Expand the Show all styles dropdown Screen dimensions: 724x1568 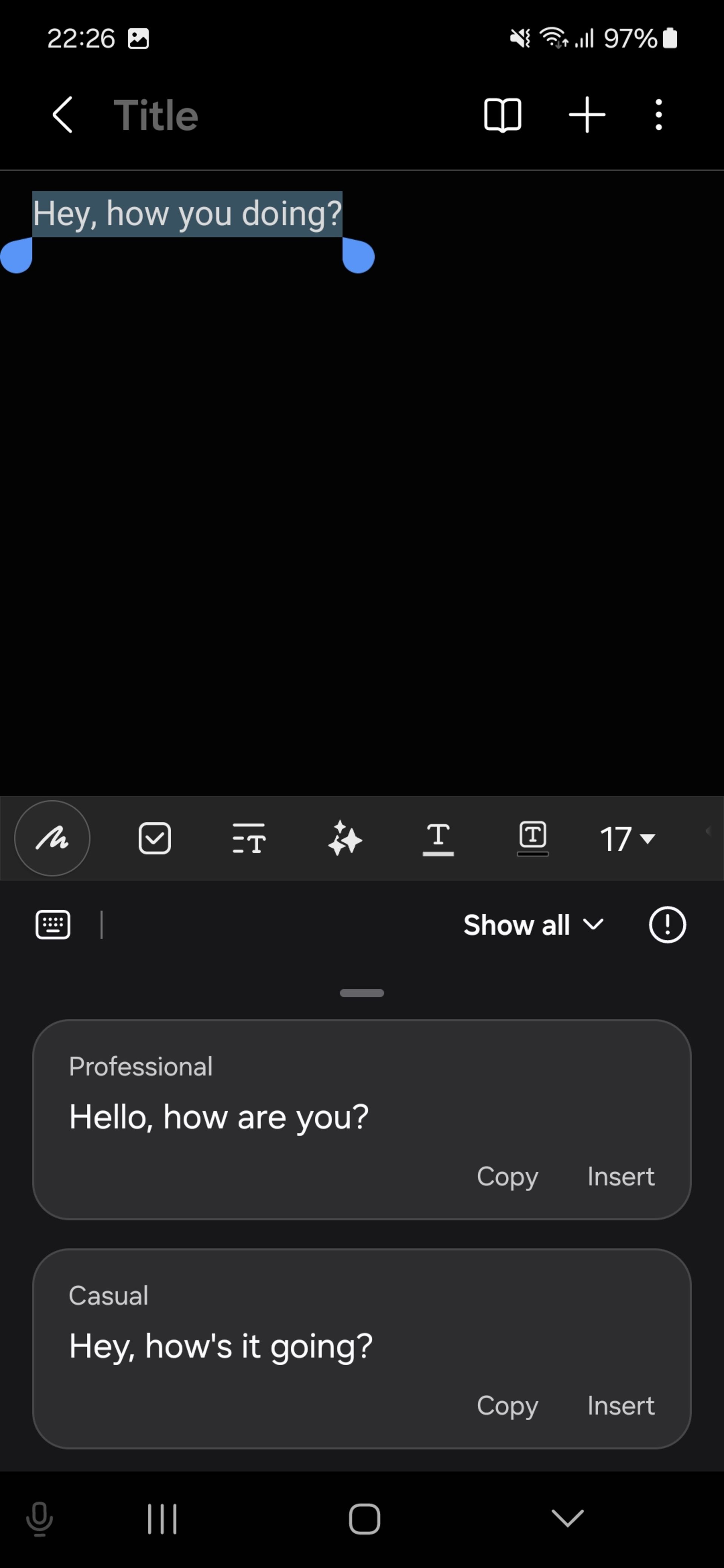534,925
